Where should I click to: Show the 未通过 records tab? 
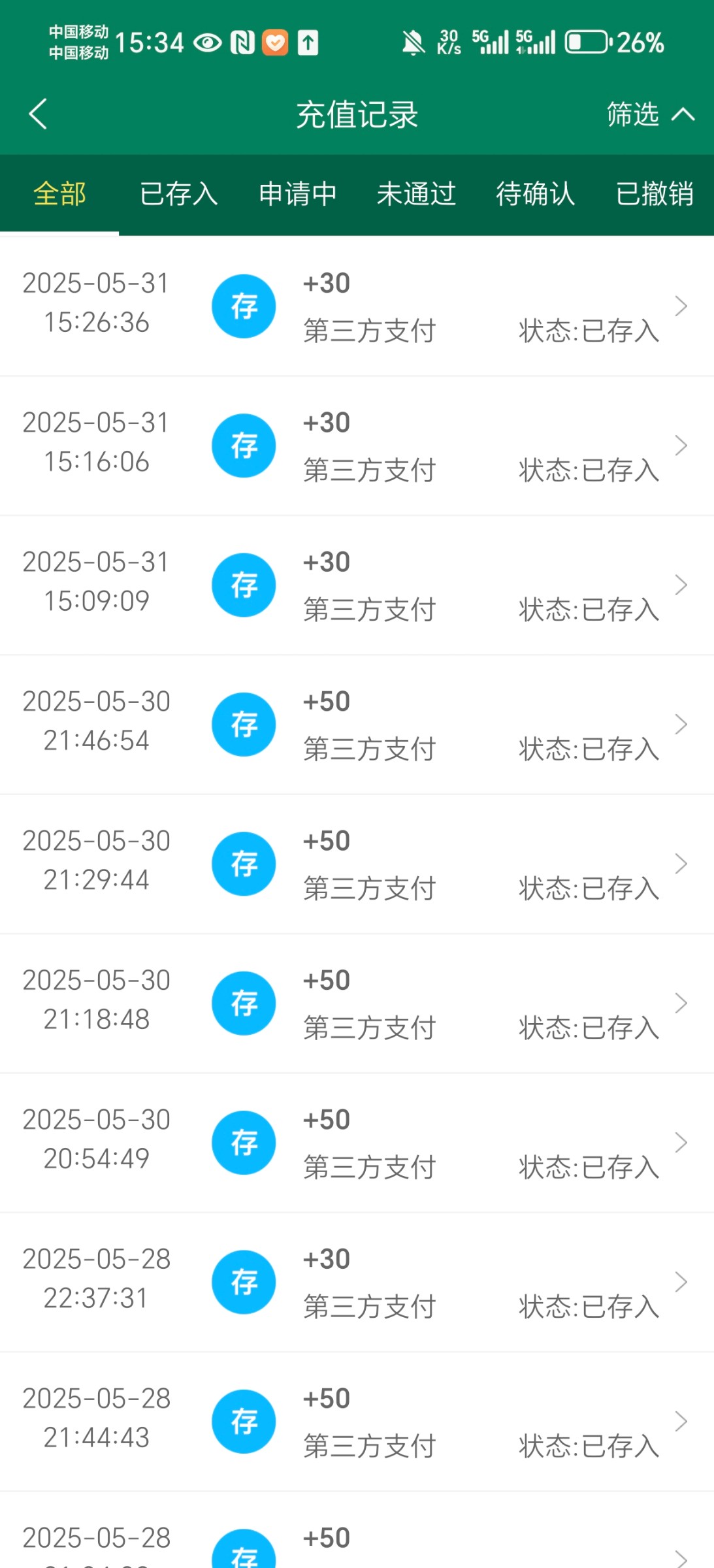[x=416, y=194]
